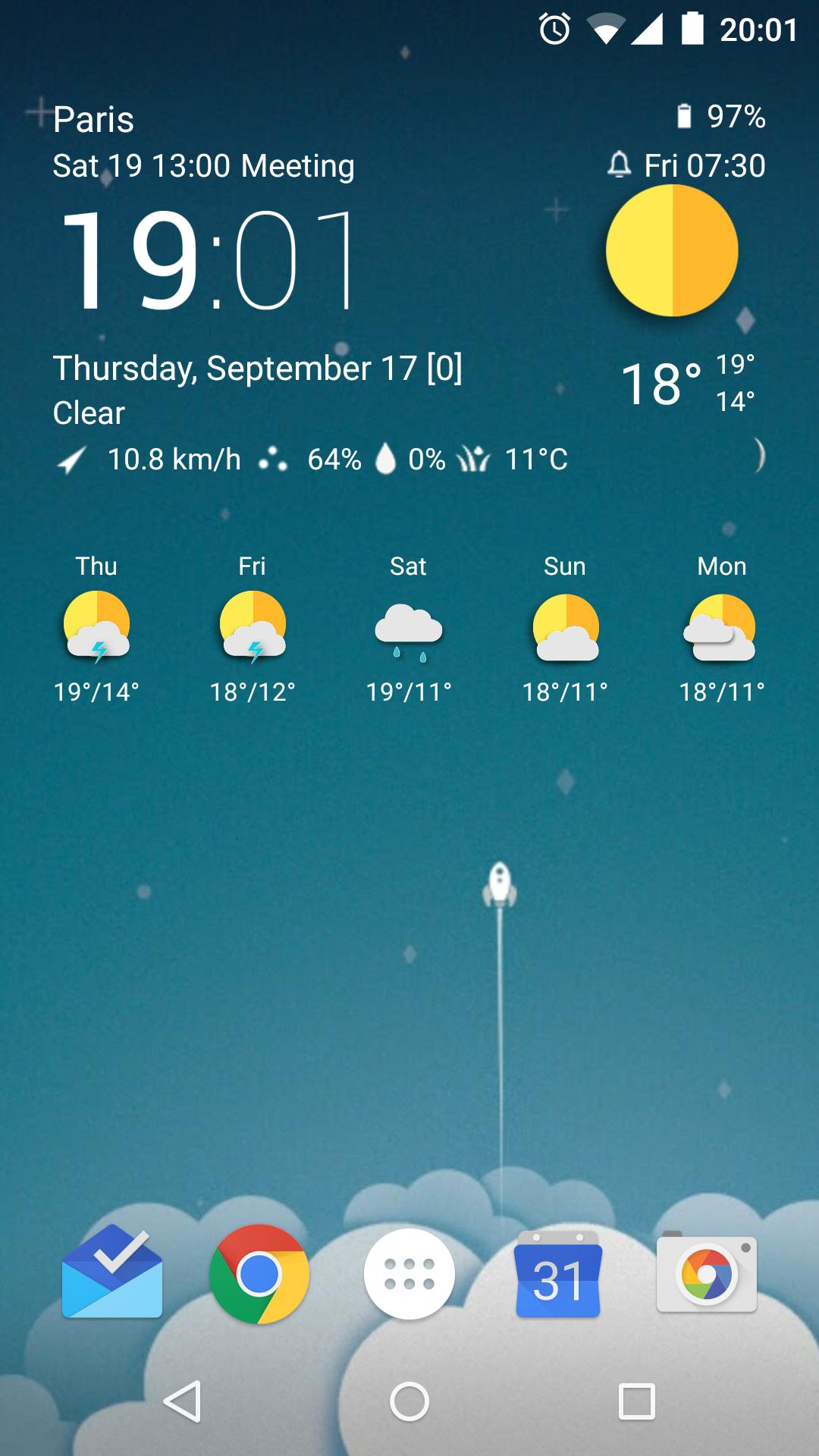
Task: Tap the current weather sun icon
Action: 672,250
